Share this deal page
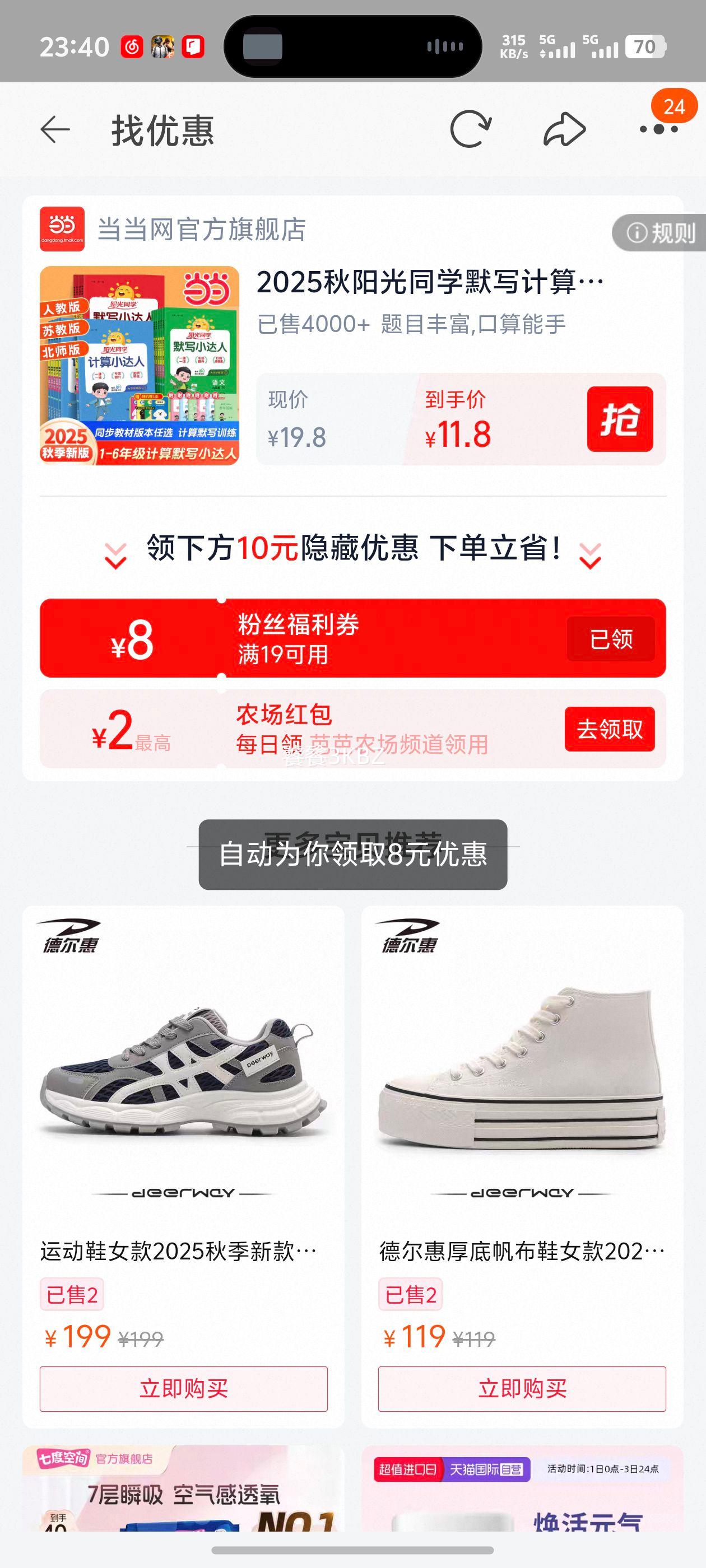Image resolution: width=706 pixels, height=1568 pixels. click(x=564, y=129)
